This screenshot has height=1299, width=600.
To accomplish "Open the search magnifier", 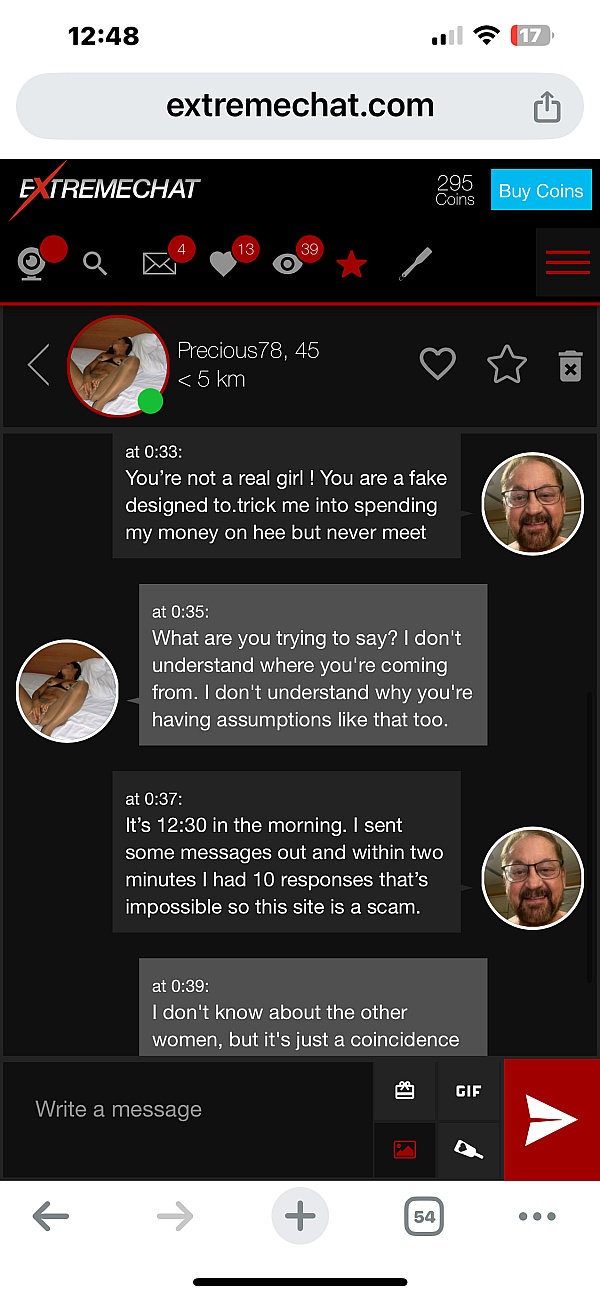I will (95, 264).
